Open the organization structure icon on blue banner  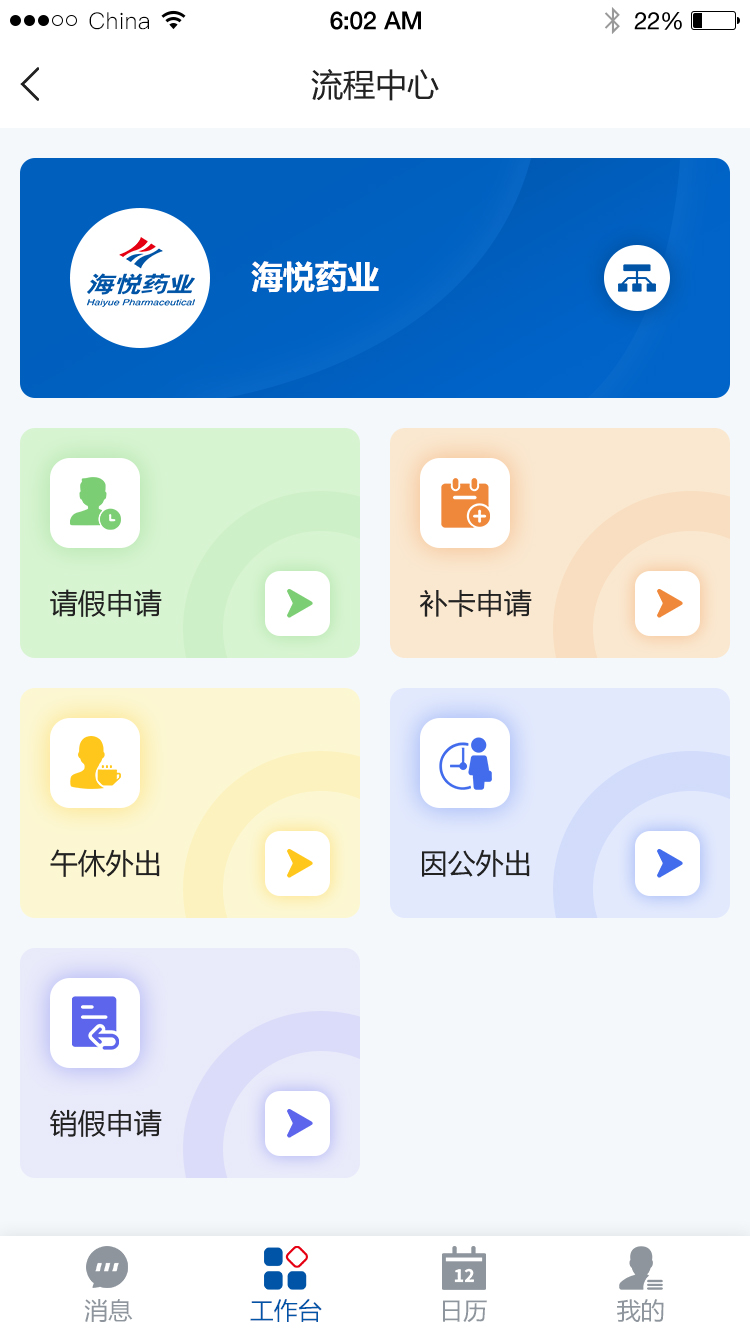(x=637, y=278)
